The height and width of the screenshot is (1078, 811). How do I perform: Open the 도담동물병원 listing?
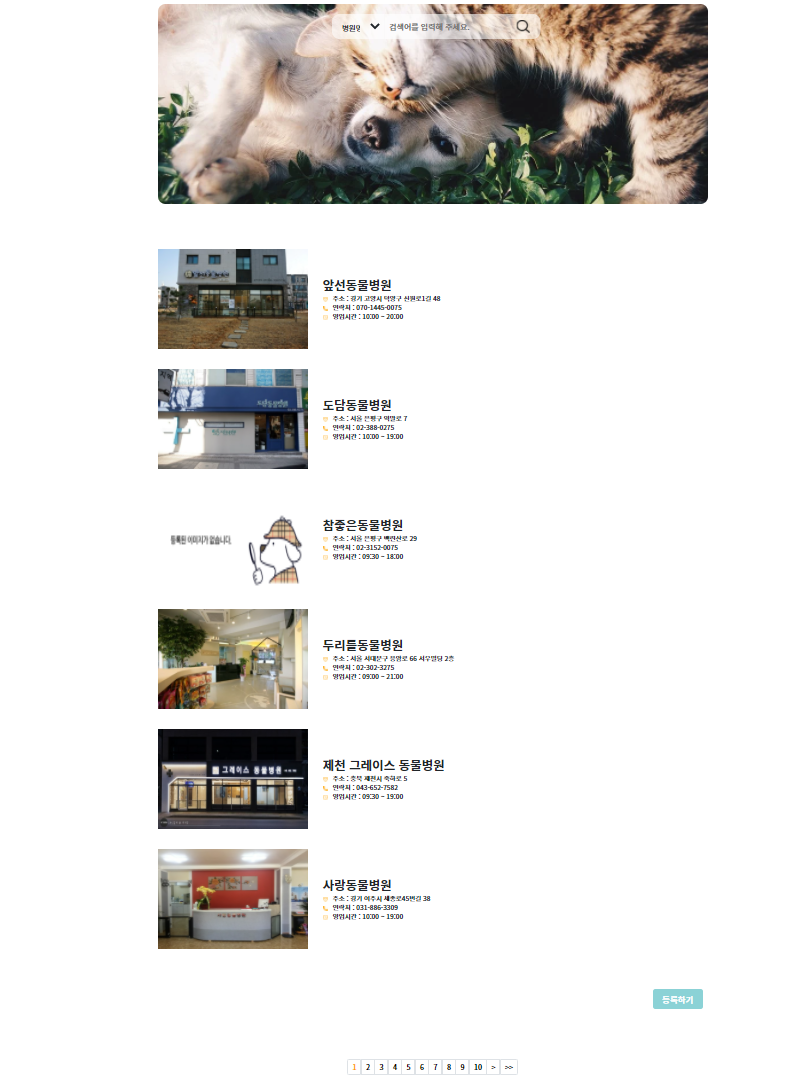pyautogui.click(x=357, y=405)
